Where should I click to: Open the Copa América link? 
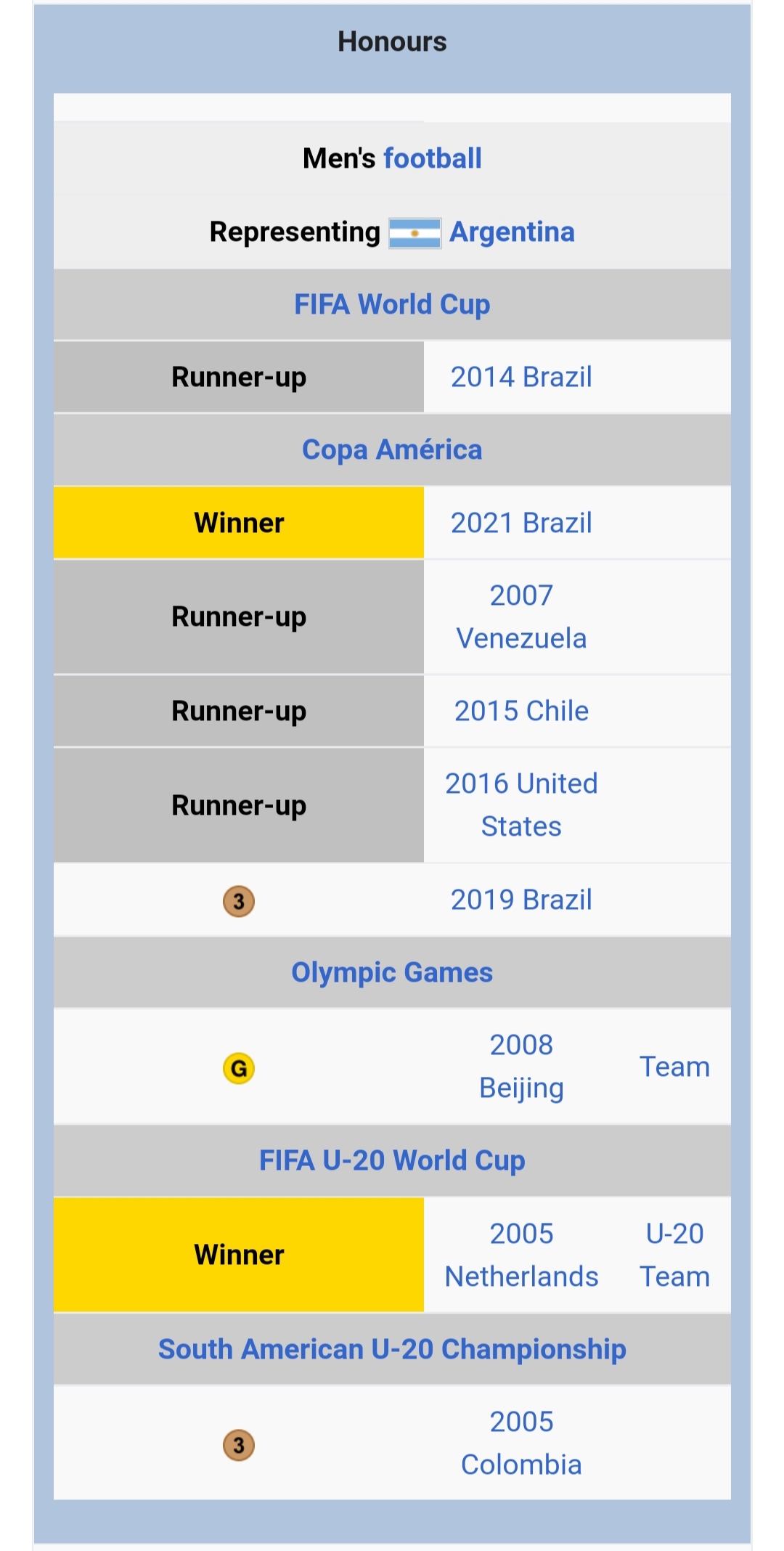pos(392,450)
